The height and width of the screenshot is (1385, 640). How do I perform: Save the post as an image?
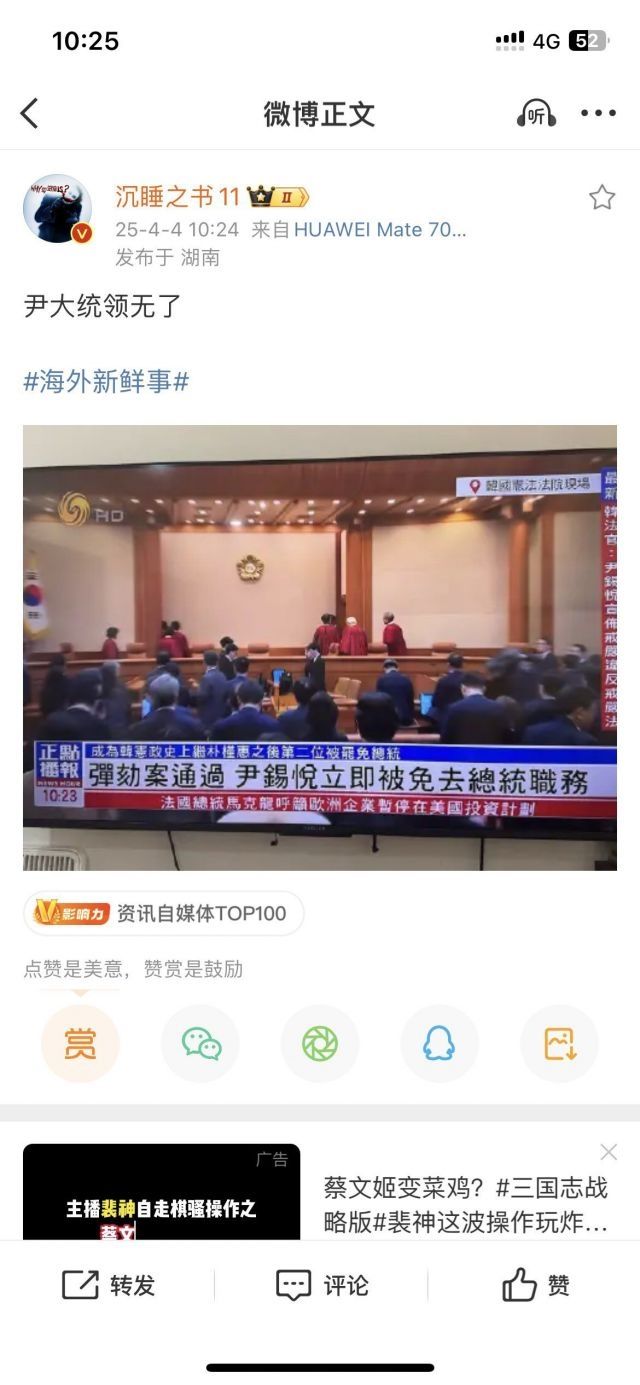pos(560,1044)
